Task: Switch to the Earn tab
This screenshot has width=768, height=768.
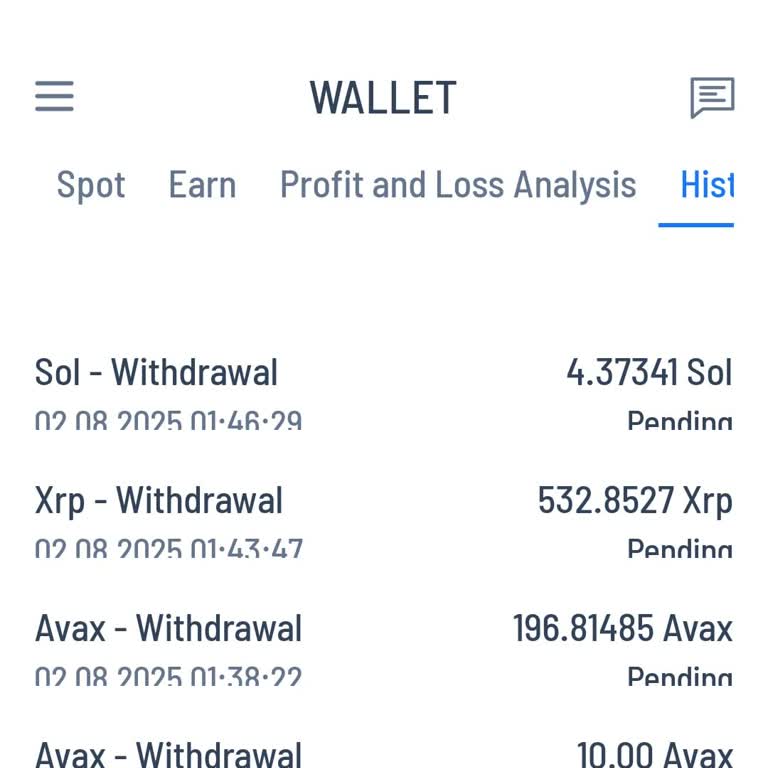Action: [202, 185]
